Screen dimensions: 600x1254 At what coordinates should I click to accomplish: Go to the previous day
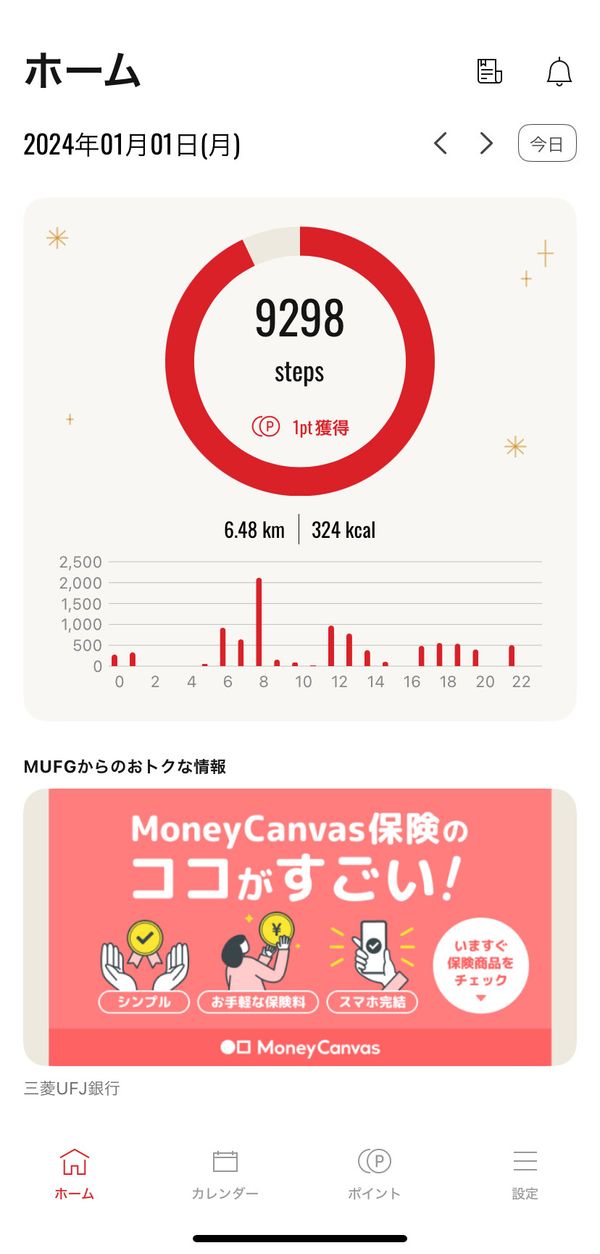point(440,143)
